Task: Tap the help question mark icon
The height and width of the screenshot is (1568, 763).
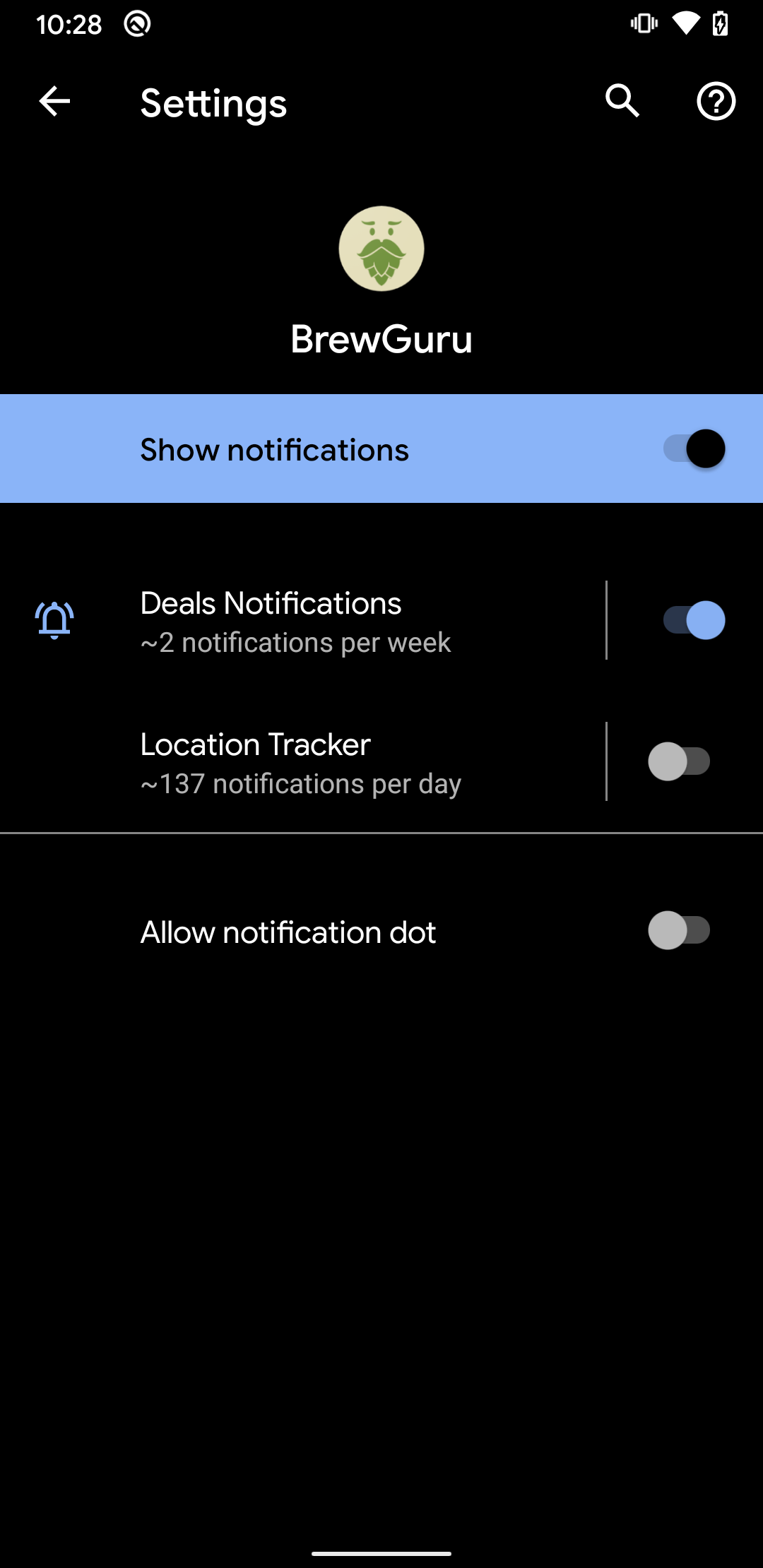Action: [x=716, y=102]
